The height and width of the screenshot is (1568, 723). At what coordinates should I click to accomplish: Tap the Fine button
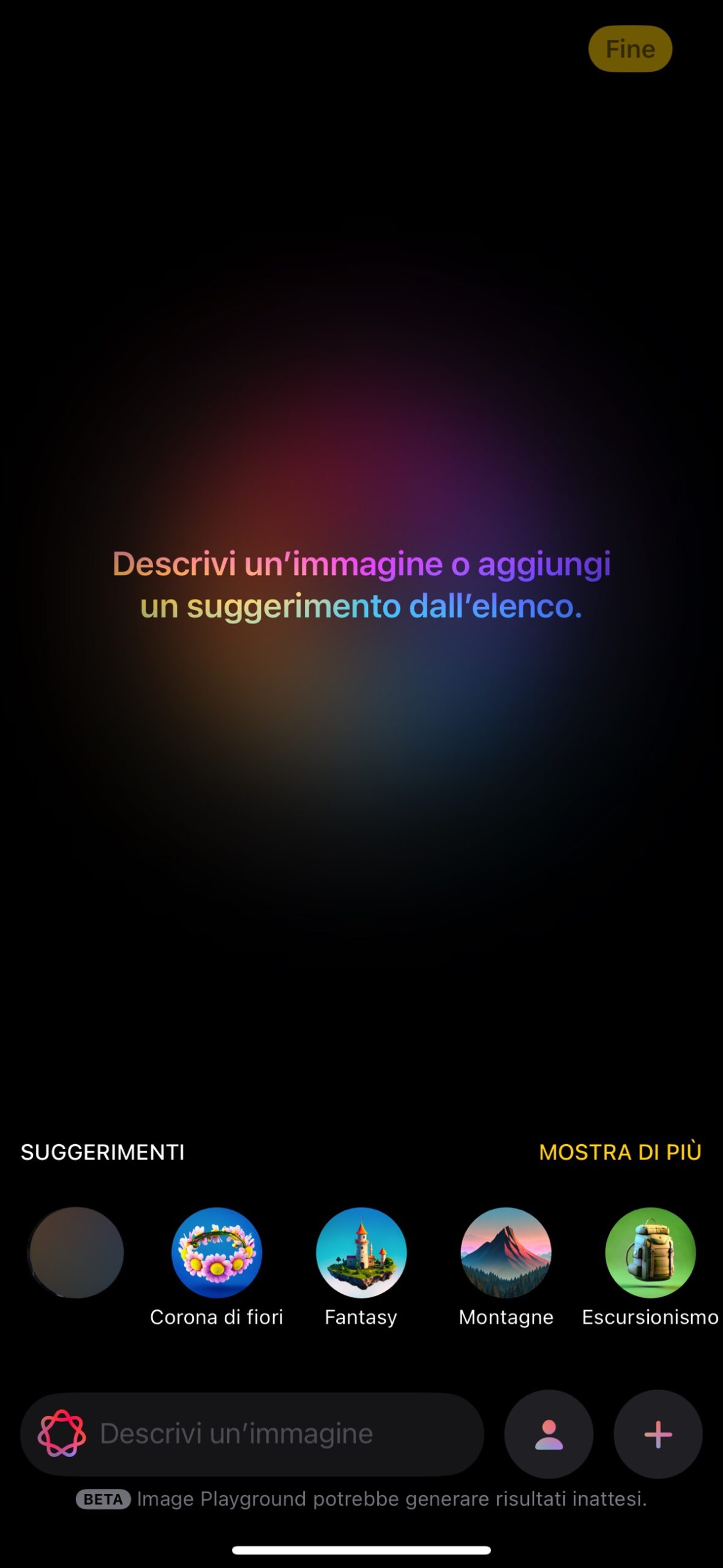[x=630, y=49]
